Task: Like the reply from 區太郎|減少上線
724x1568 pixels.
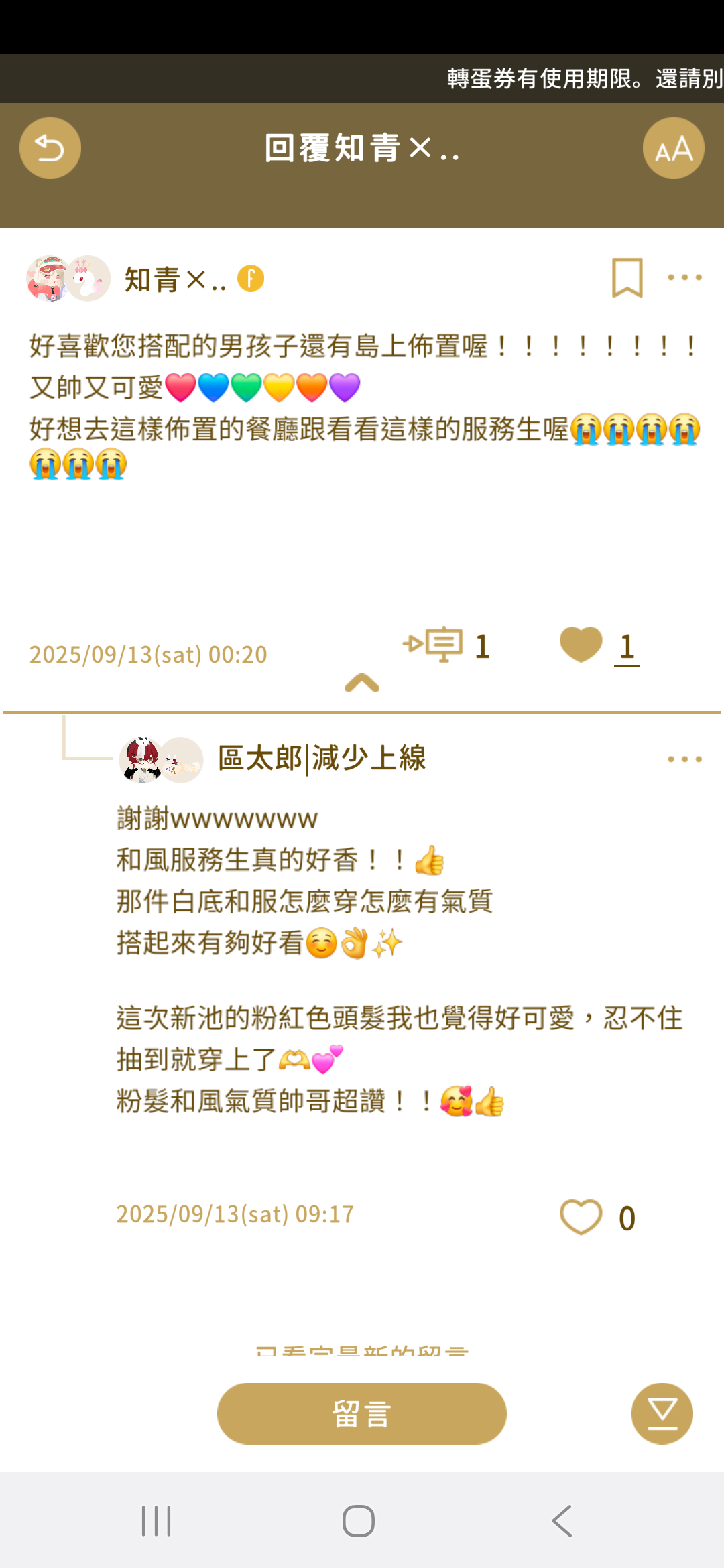Action: pos(581,1217)
